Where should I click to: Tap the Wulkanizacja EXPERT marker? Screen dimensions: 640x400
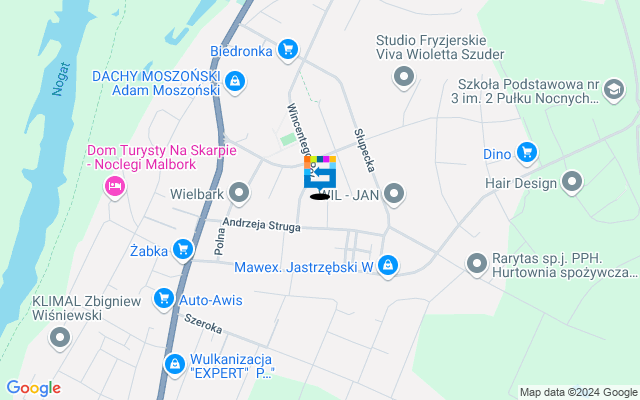[174, 363]
